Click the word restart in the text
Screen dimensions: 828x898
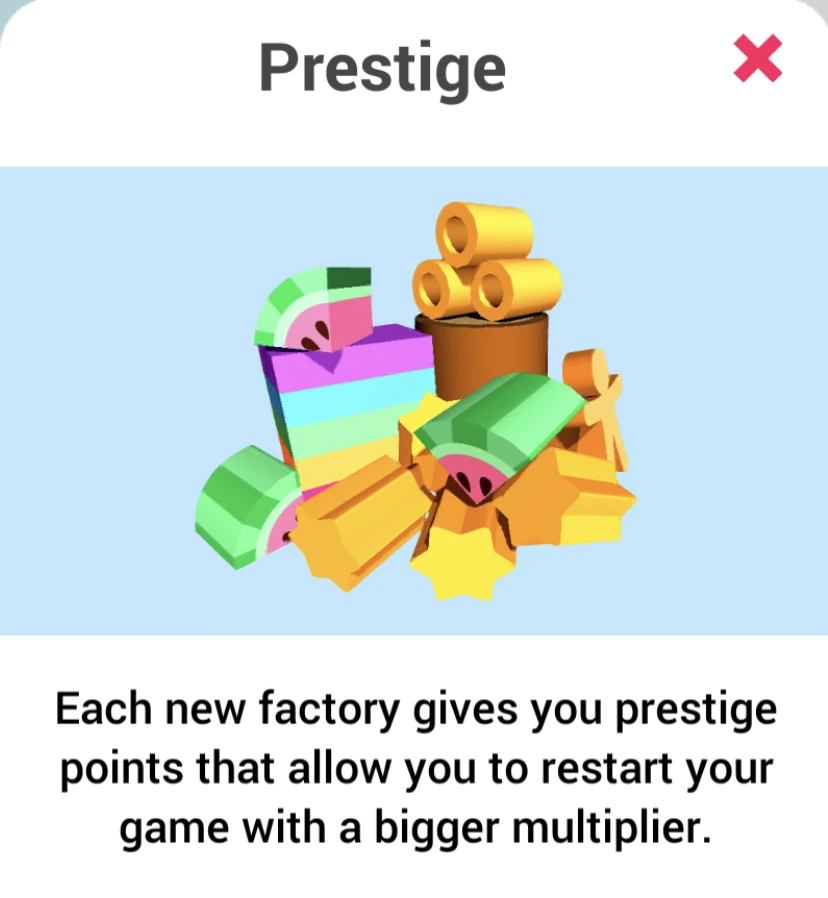[x=601, y=768]
